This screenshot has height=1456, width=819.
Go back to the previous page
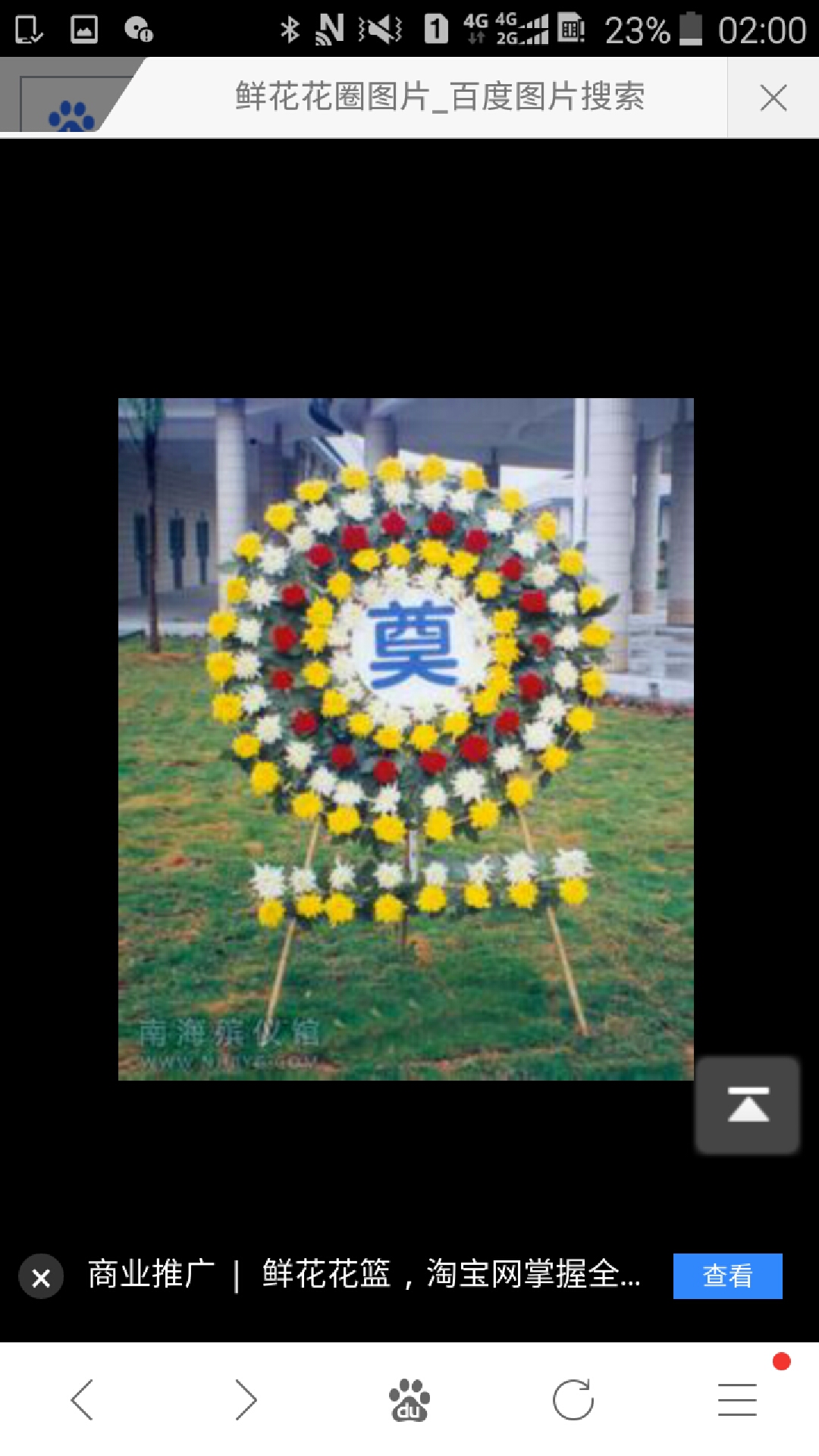click(82, 1399)
